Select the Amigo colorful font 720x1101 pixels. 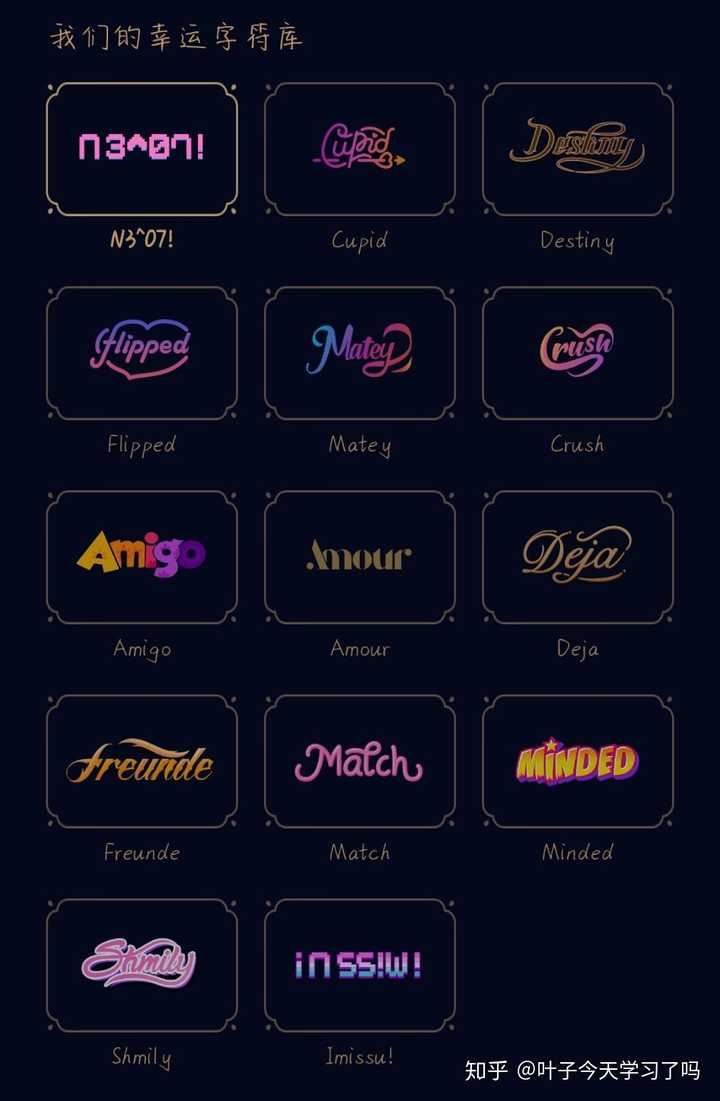pyautogui.click(x=142, y=557)
